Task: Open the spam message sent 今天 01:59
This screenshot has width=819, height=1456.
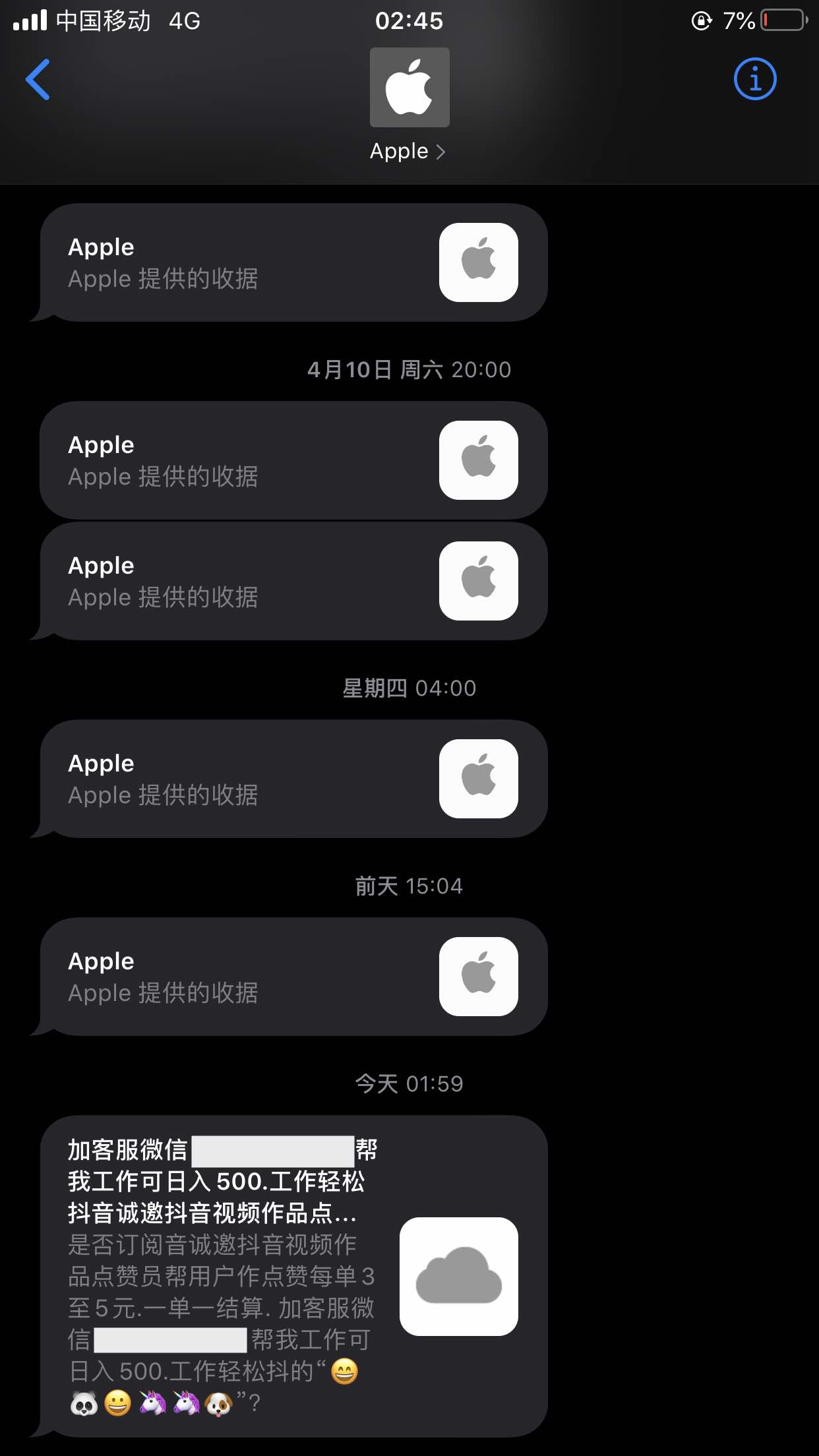Action: (x=293, y=1276)
